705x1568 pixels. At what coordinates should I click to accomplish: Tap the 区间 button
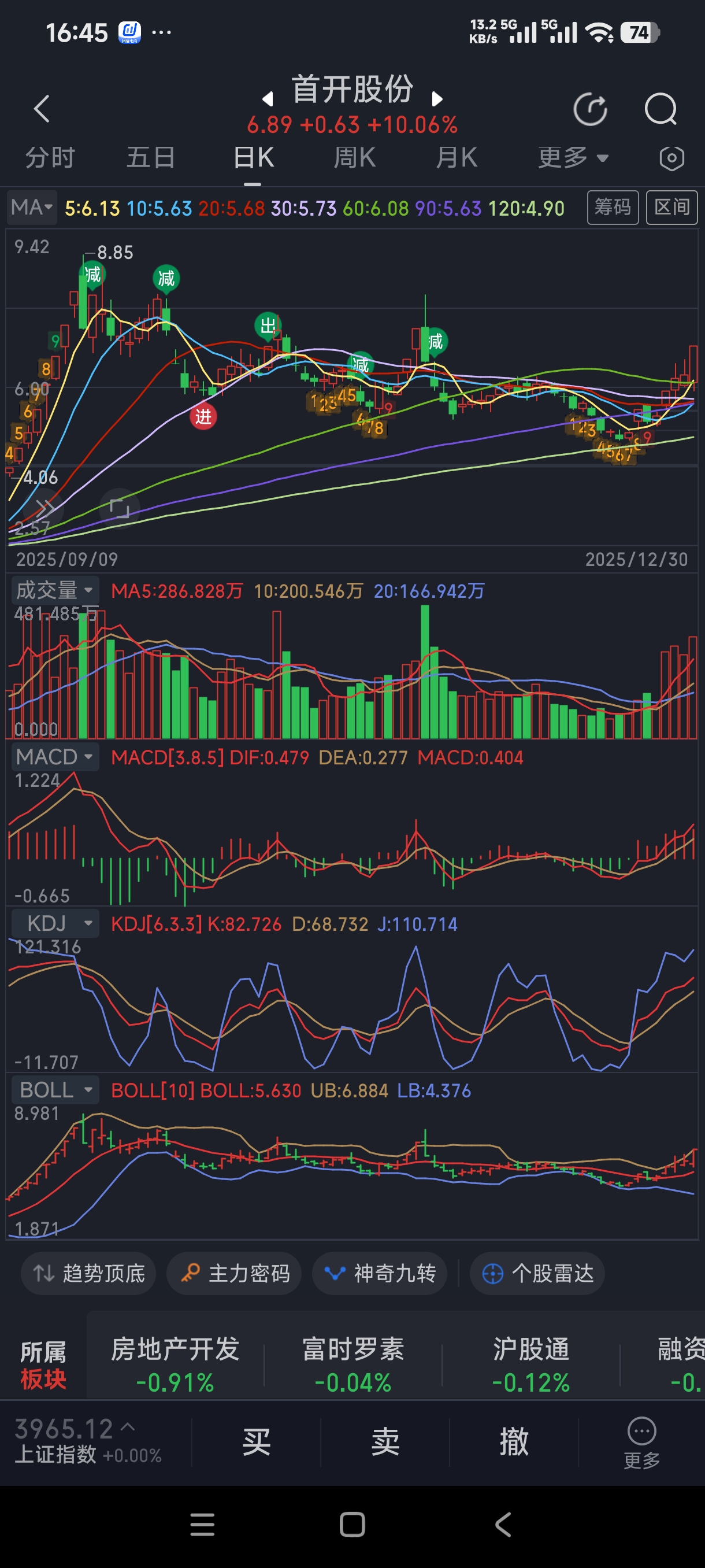click(671, 208)
